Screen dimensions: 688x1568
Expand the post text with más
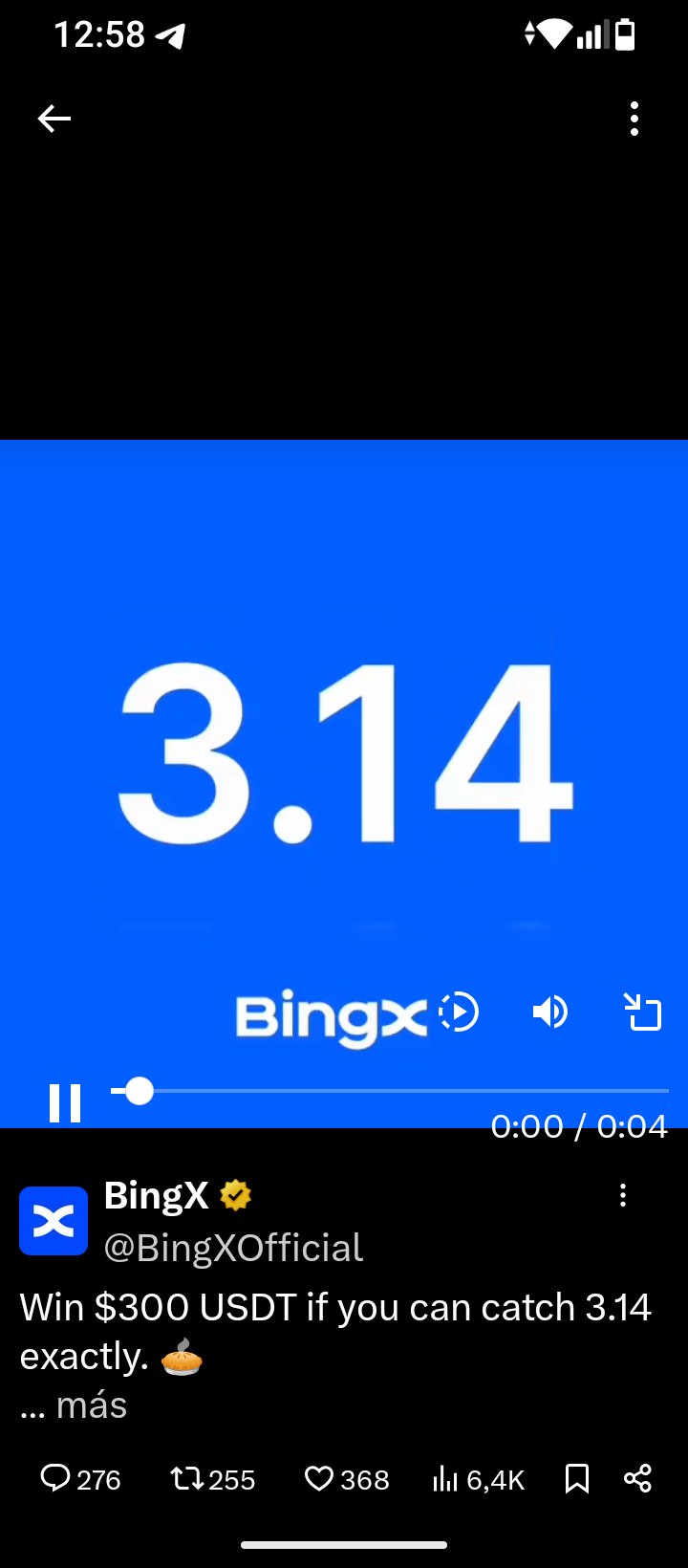pyautogui.click(x=91, y=1405)
